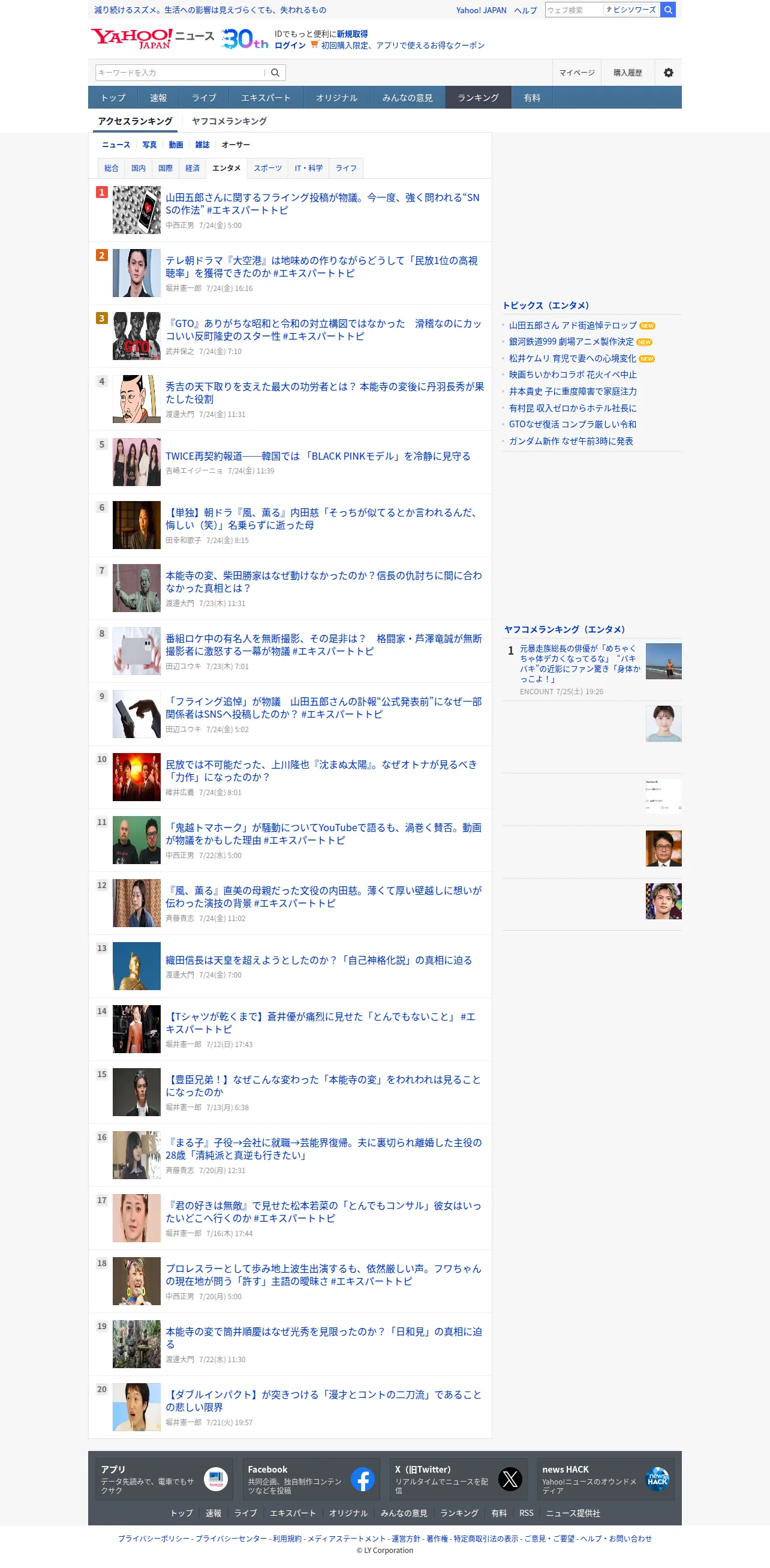The height and width of the screenshot is (1568, 770).
Task: Switch ranking filter to 写真
Action: click(x=149, y=144)
